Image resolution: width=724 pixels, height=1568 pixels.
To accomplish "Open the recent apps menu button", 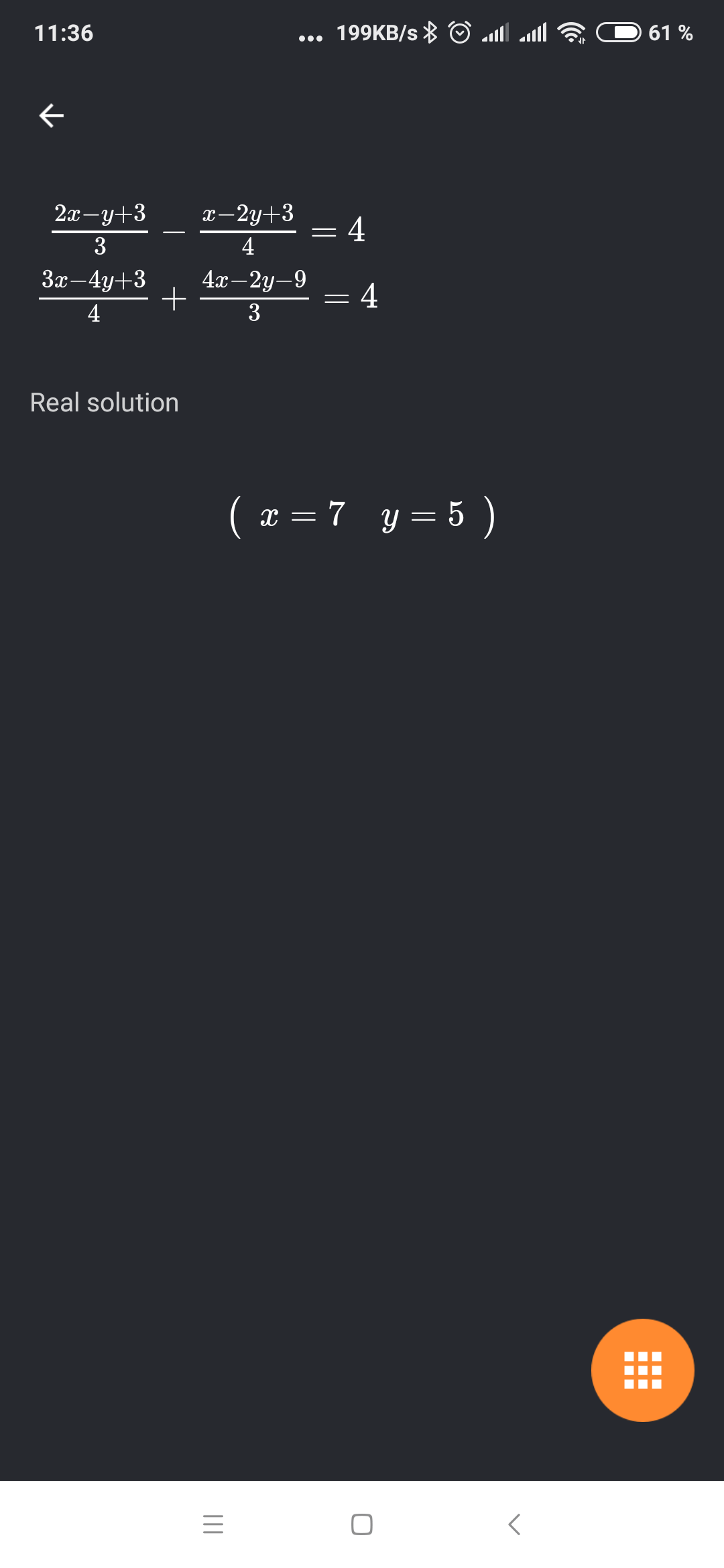I will (x=213, y=1524).
